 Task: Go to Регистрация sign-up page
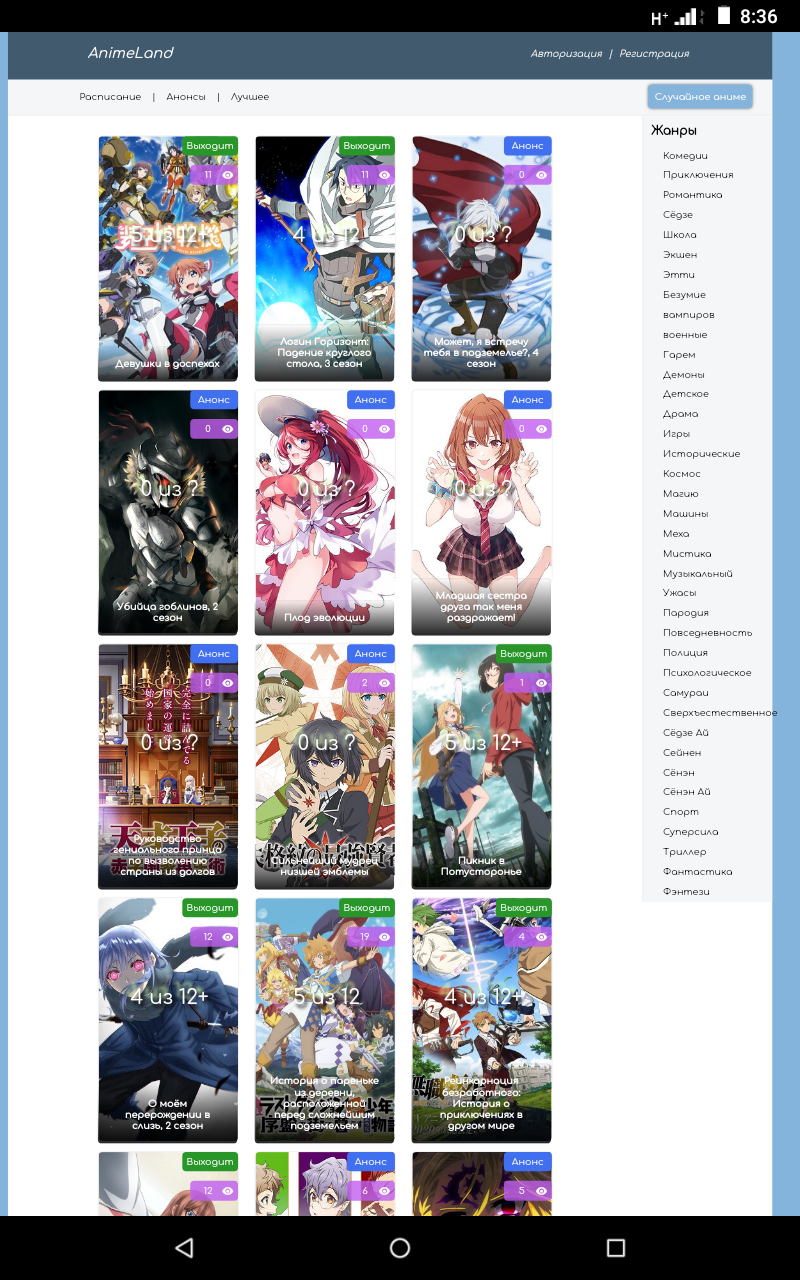pos(654,54)
